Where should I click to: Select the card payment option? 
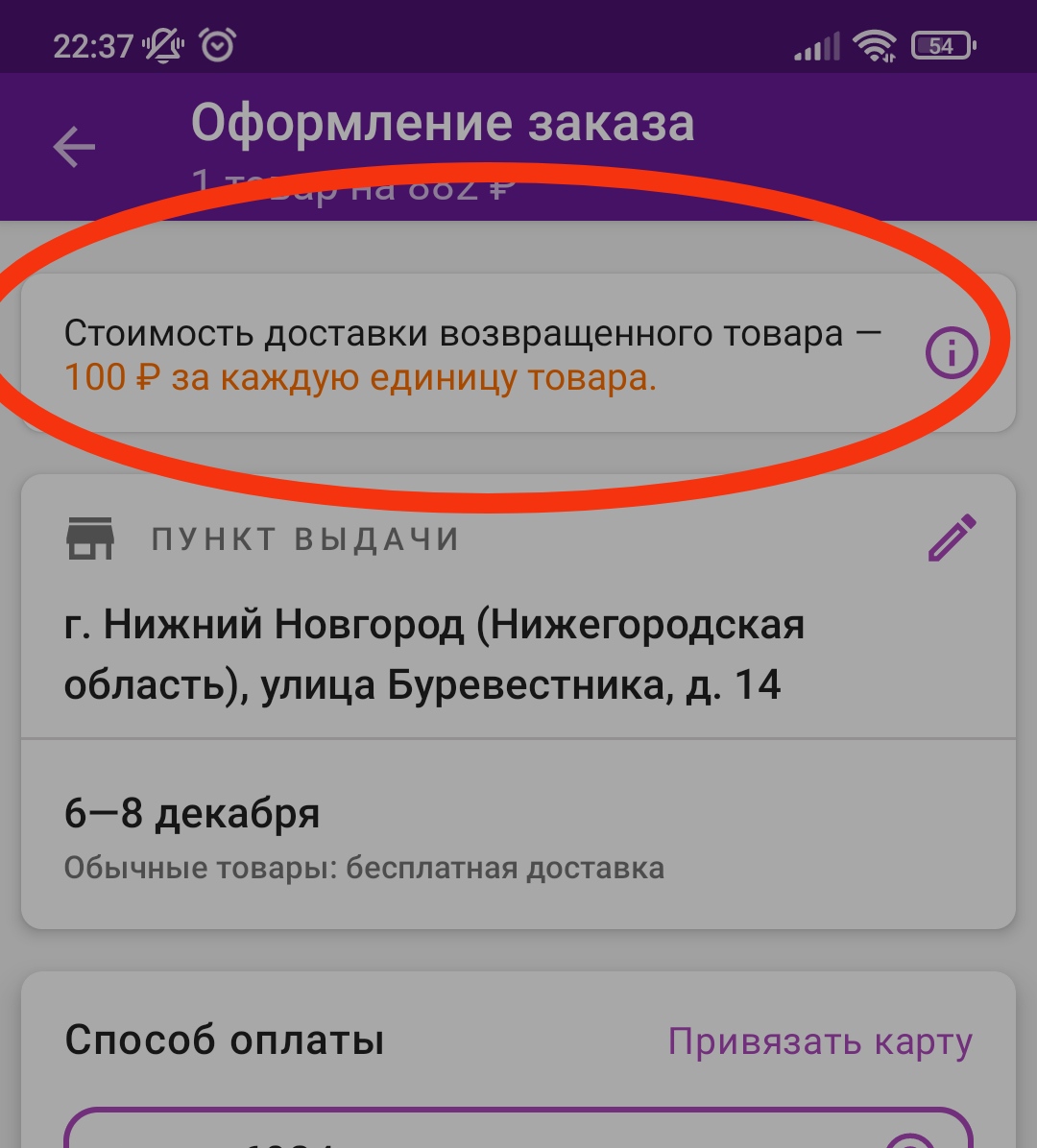tap(517, 1130)
